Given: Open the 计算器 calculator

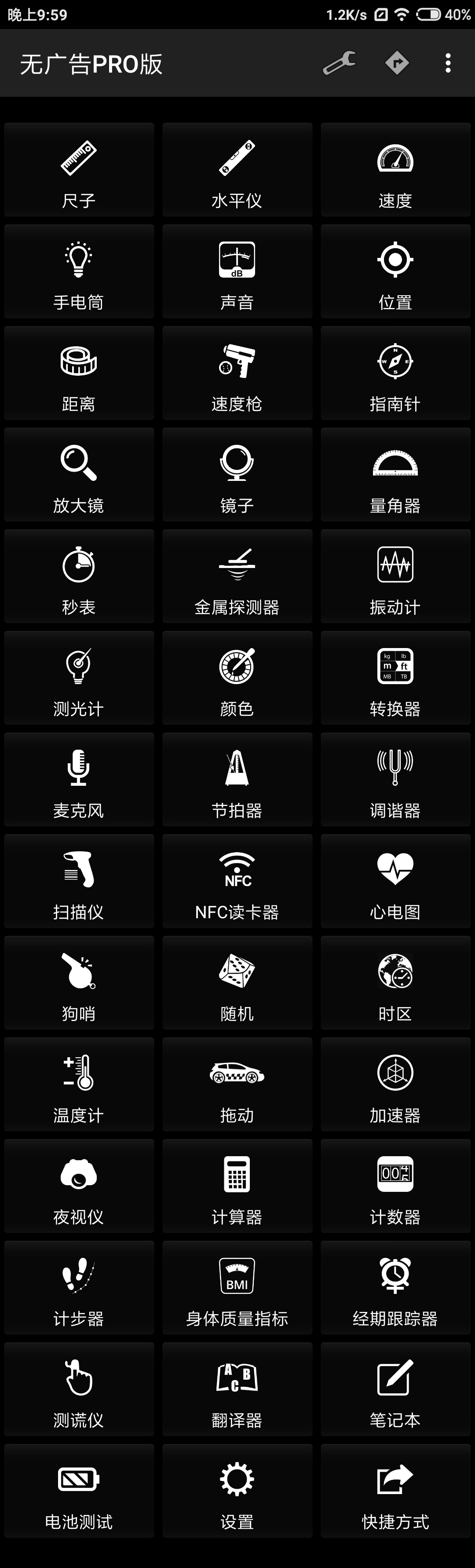Looking at the screenshot, I should click(x=237, y=1187).
